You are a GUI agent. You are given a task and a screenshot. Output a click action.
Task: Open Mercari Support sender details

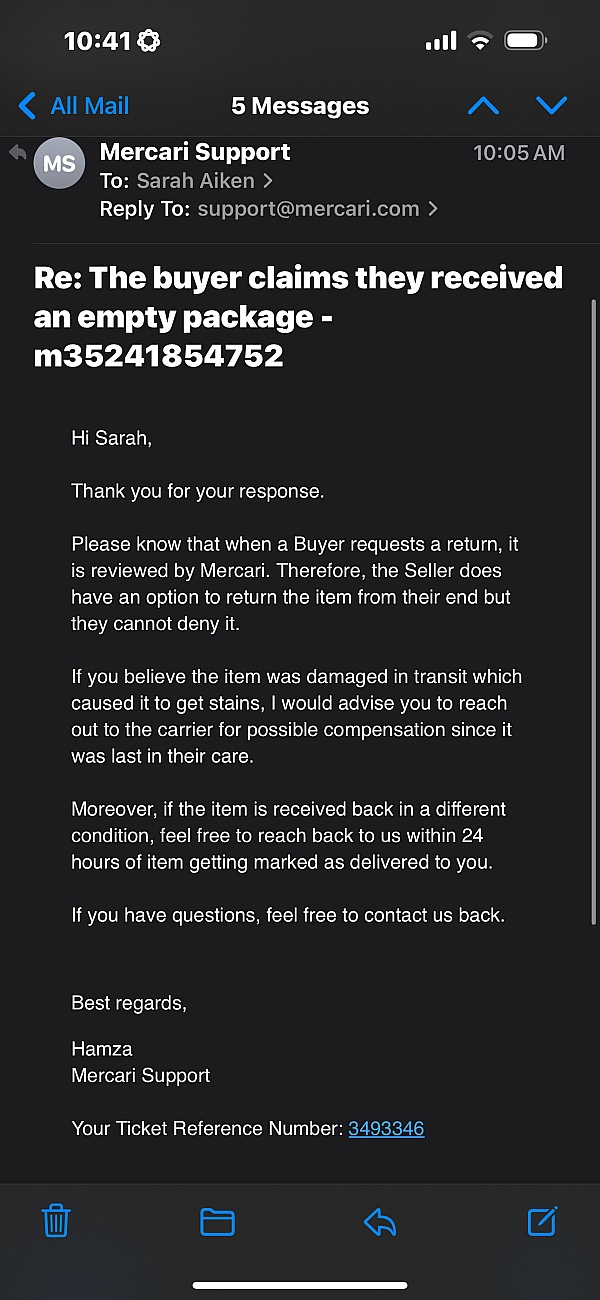tap(195, 152)
